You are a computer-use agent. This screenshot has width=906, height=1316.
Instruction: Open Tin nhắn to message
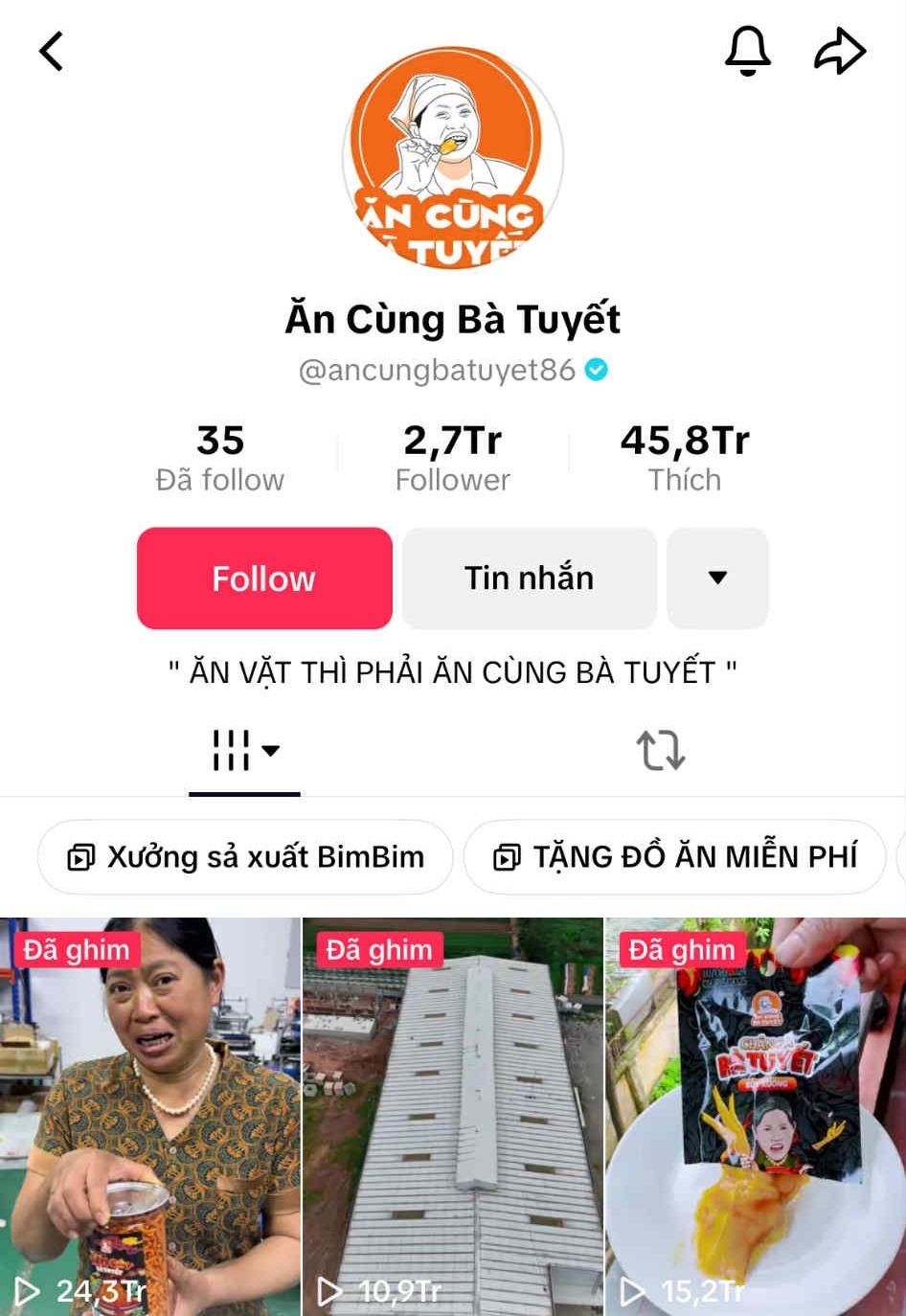pos(529,579)
